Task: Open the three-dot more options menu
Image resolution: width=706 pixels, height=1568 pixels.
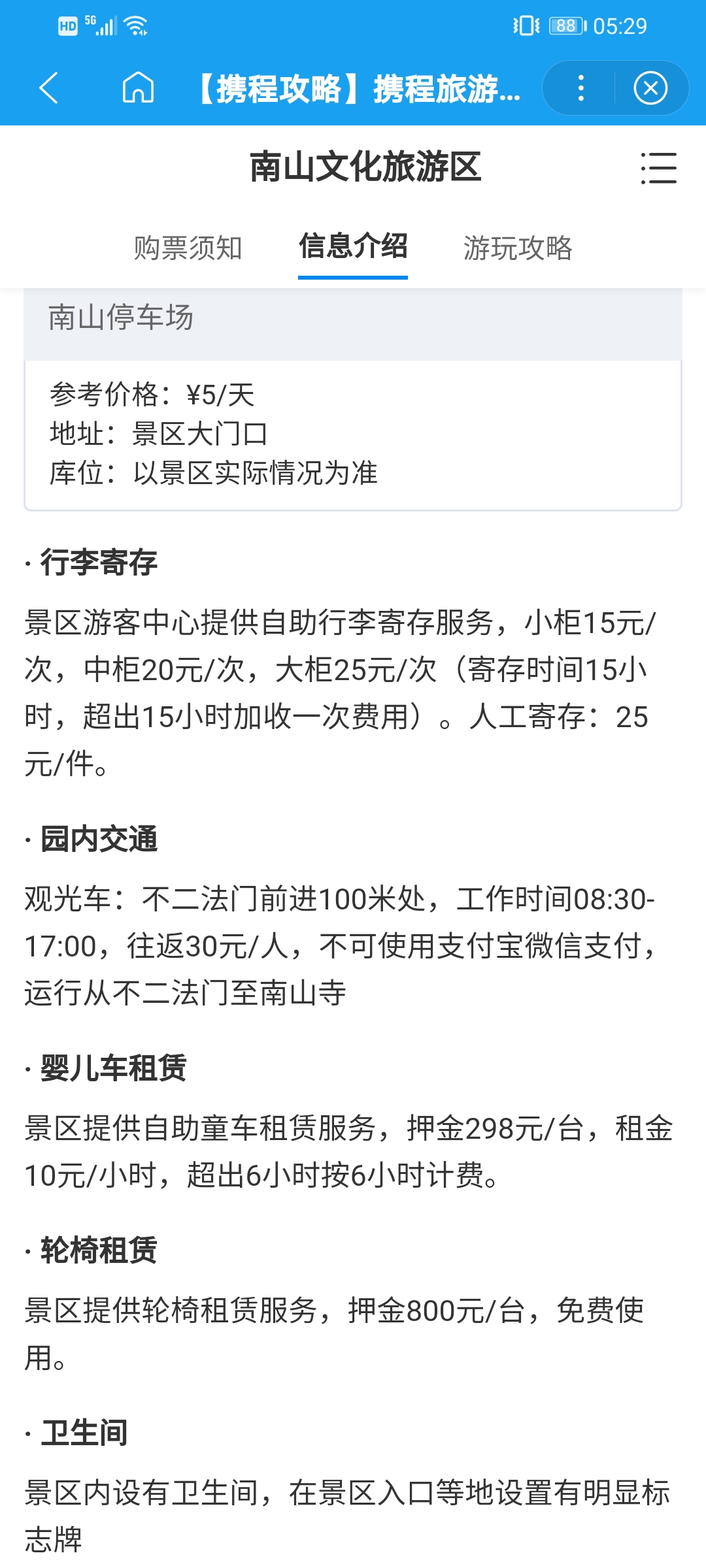Action: (580, 88)
